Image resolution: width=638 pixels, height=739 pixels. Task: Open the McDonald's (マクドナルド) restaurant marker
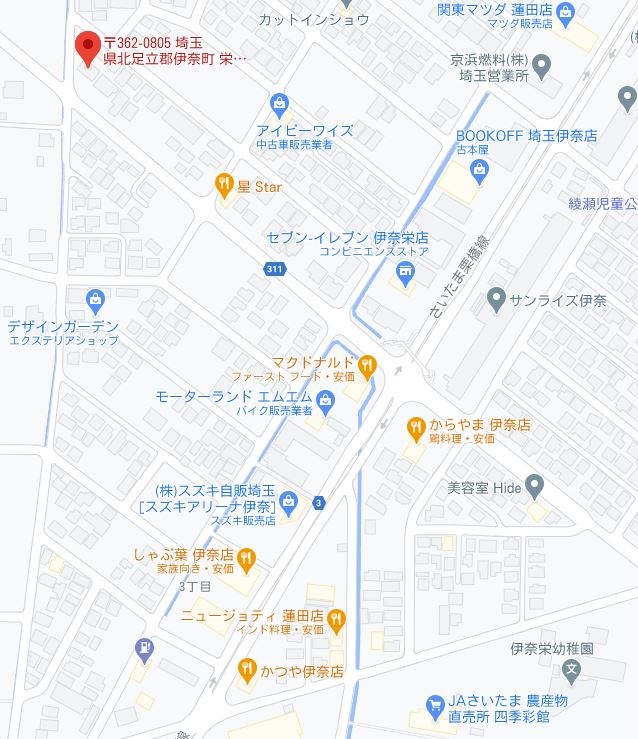tap(367, 366)
